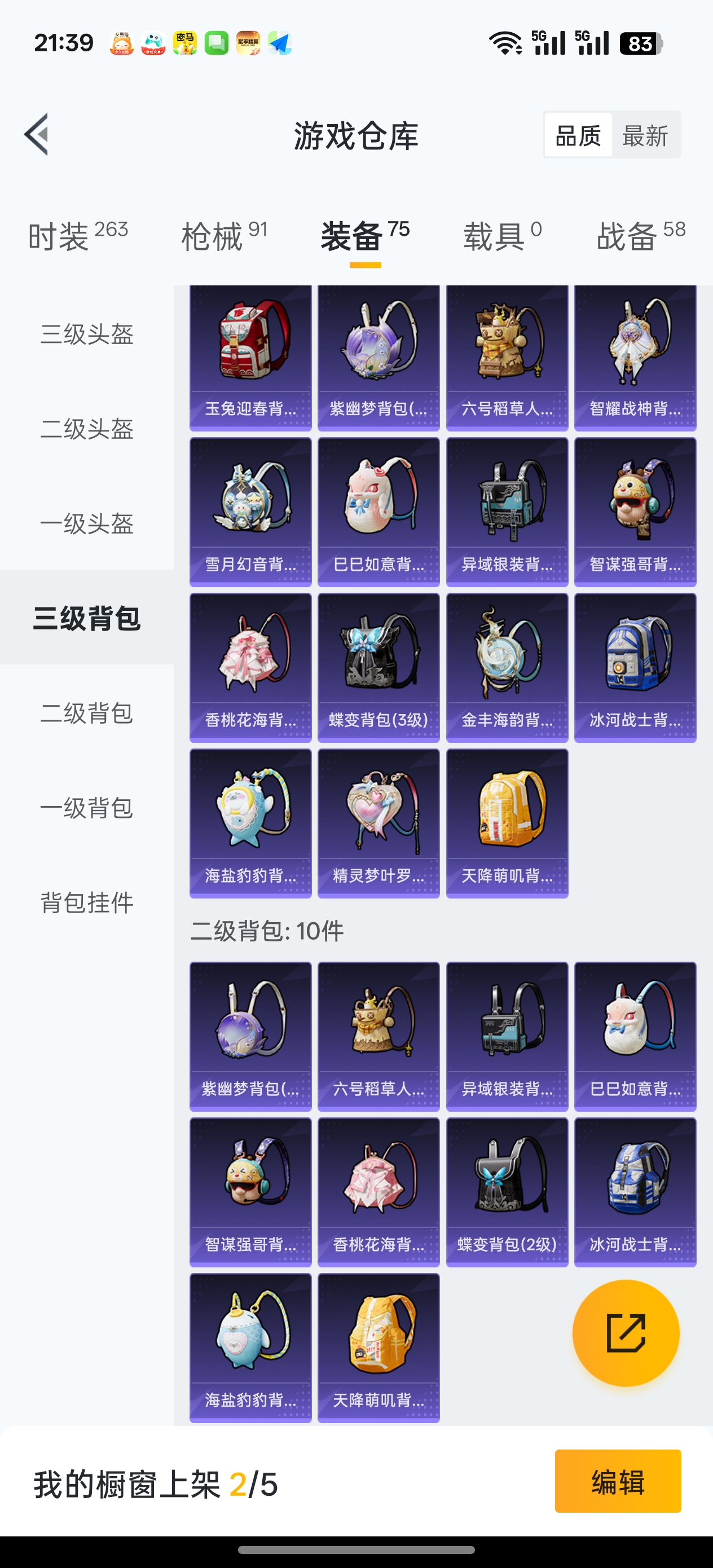Open the 枪械 tab
This screenshot has height=1568, width=713.
[x=225, y=236]
